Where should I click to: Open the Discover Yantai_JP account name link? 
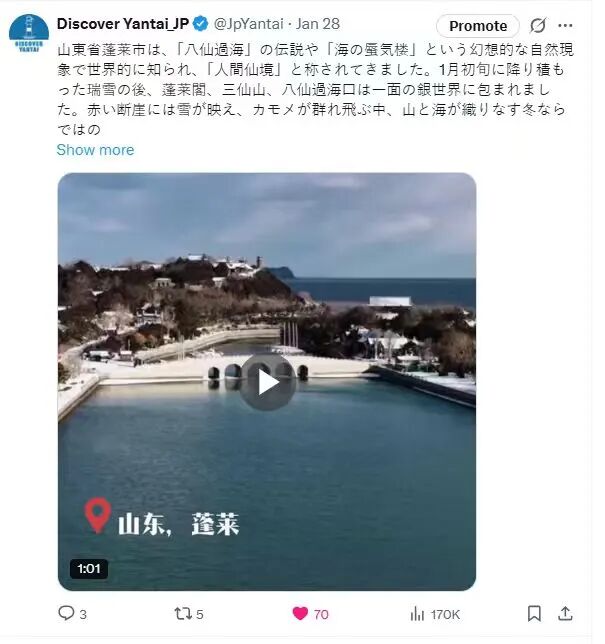coord(123,23)
